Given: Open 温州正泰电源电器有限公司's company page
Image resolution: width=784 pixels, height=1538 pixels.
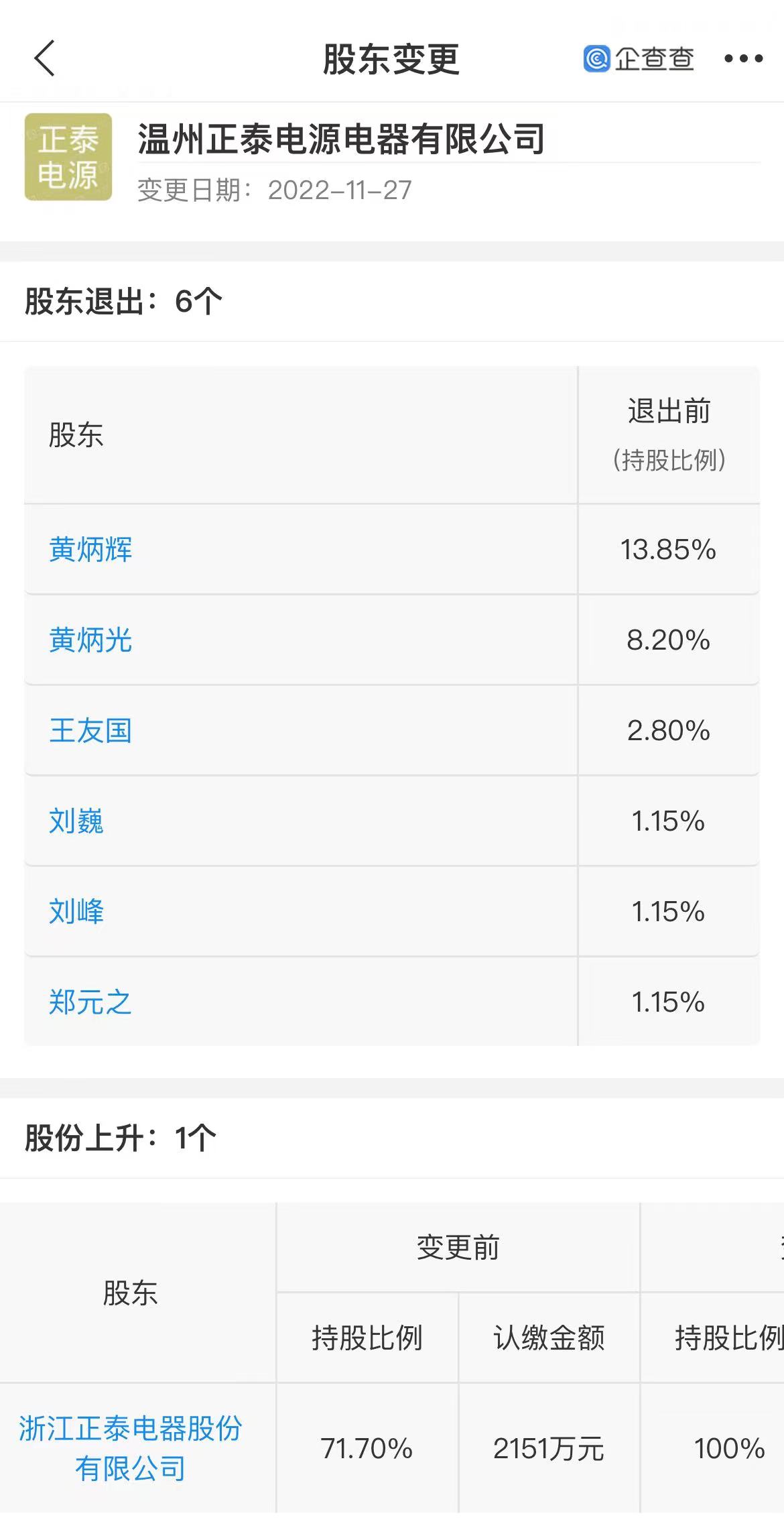Looking at the screenshot, I should click(341, 139).
